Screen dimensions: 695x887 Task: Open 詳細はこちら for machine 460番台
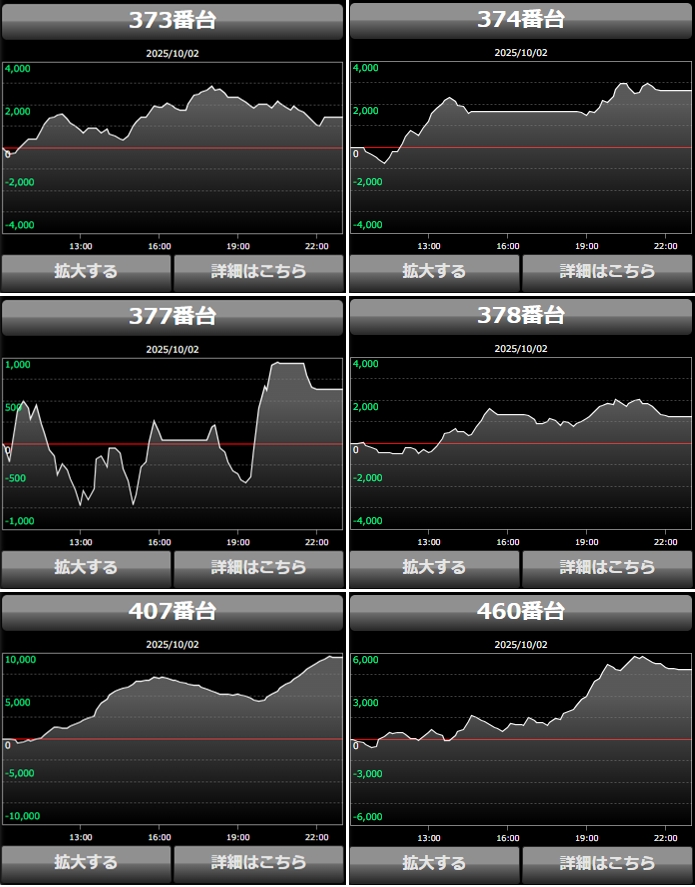click(x=607, y=862)
